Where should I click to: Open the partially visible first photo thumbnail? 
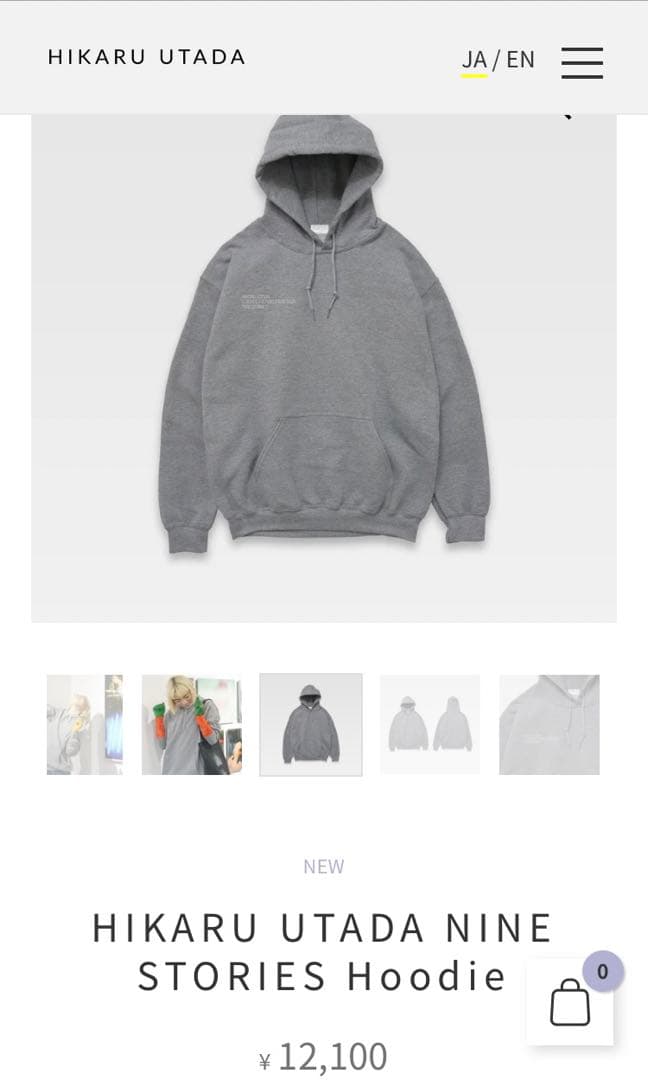click(85, 724)
